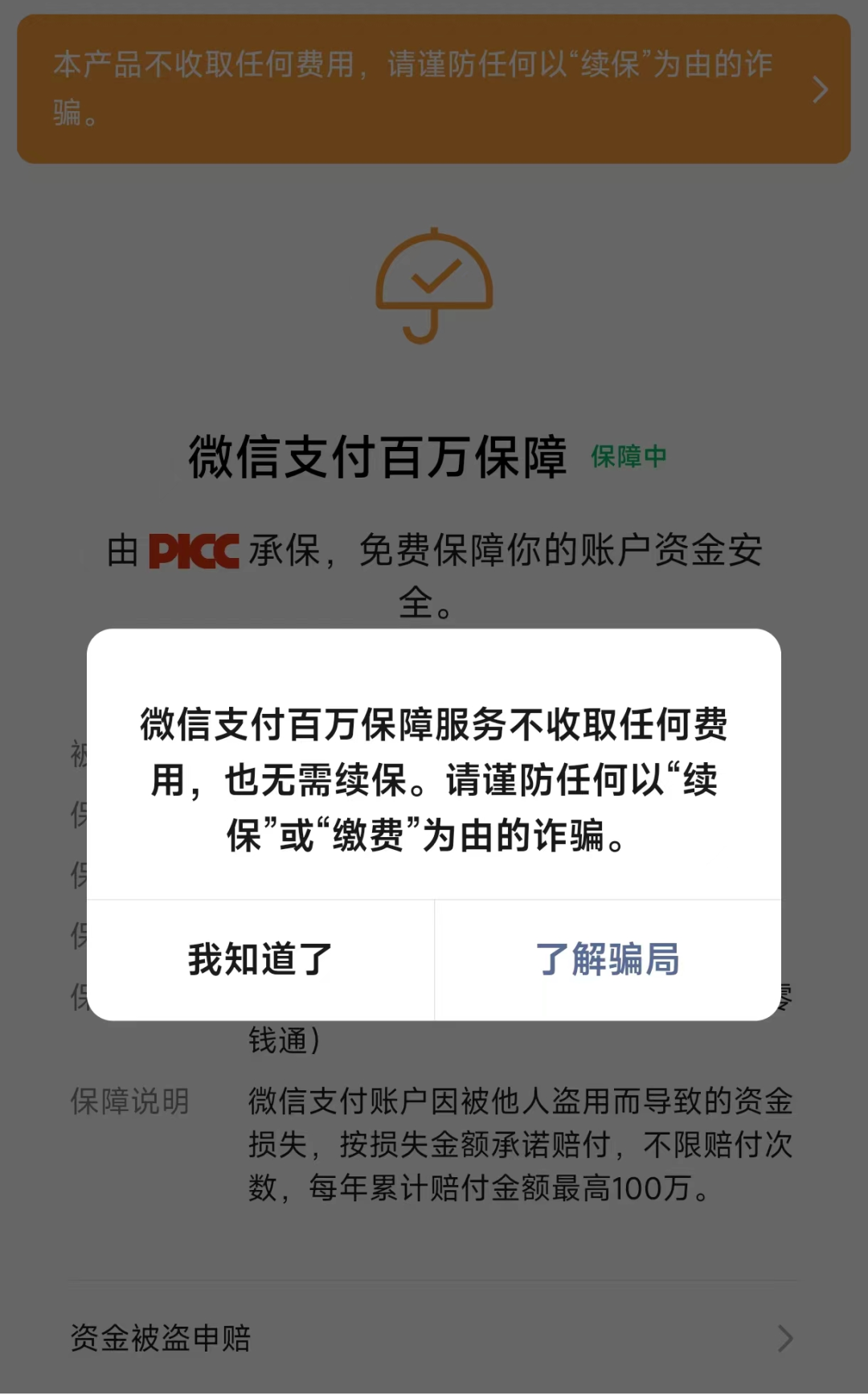The image size is (868, 1395).
Task: Open 资金被盗申赔 claim row
Action: 433,1338
